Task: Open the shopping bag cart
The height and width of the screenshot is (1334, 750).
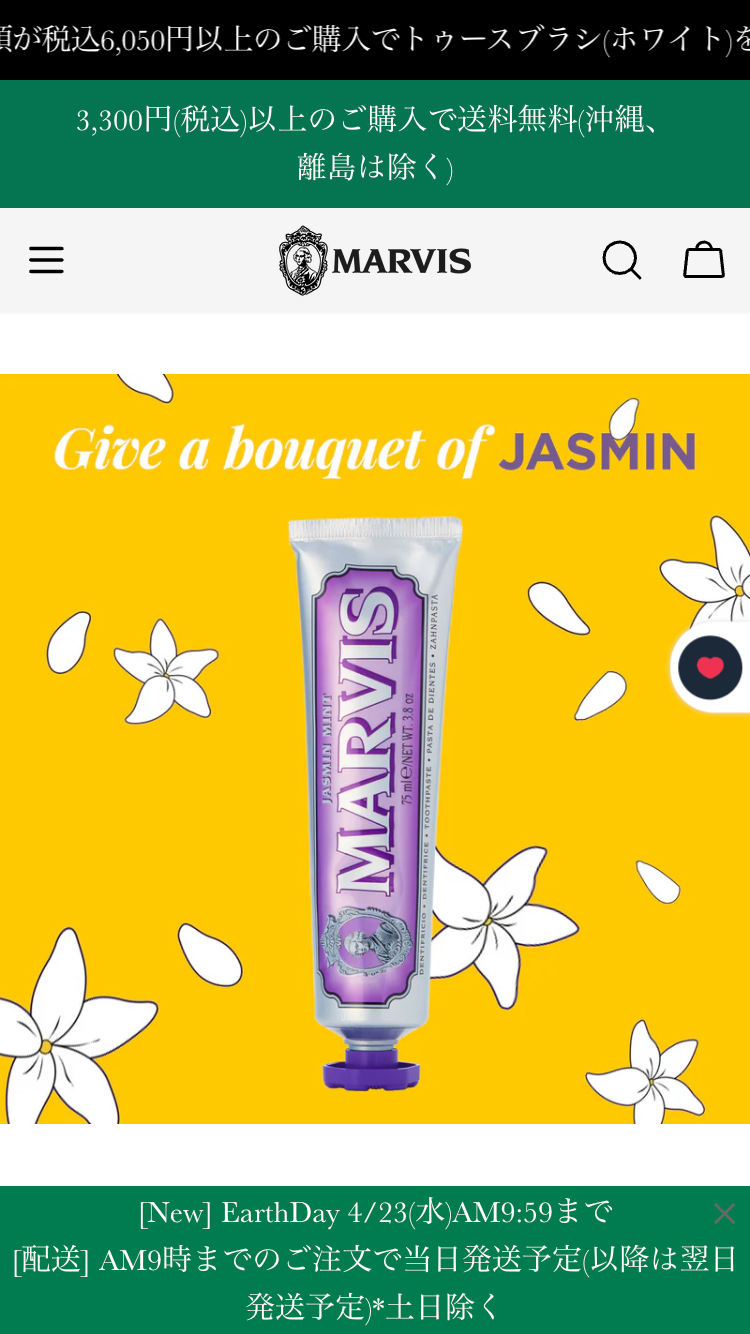Action: coord(703,260)
